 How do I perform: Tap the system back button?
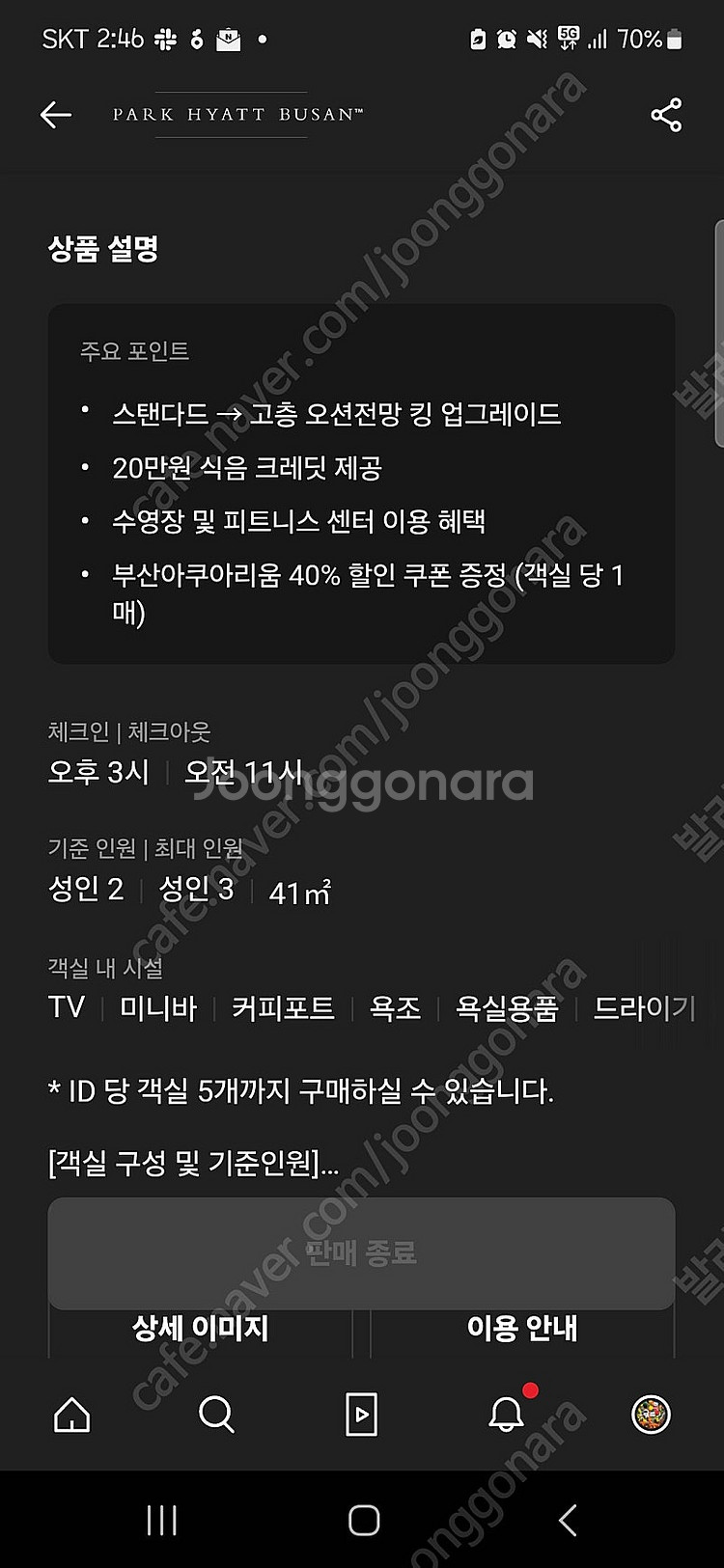[x=567, y=1521]
